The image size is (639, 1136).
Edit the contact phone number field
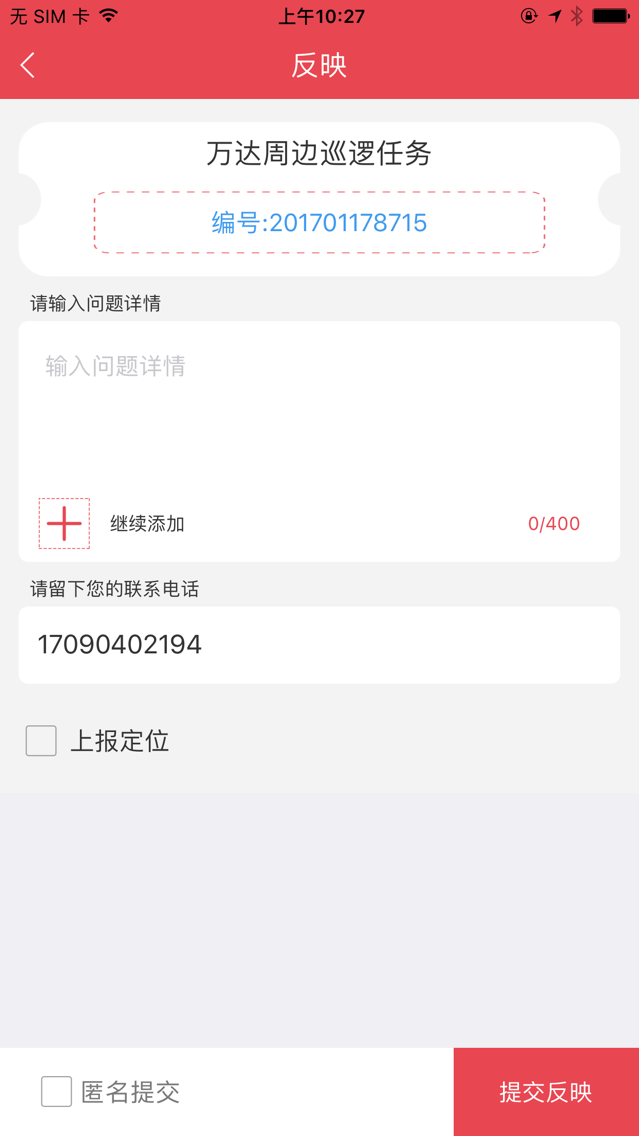(318, 645)
